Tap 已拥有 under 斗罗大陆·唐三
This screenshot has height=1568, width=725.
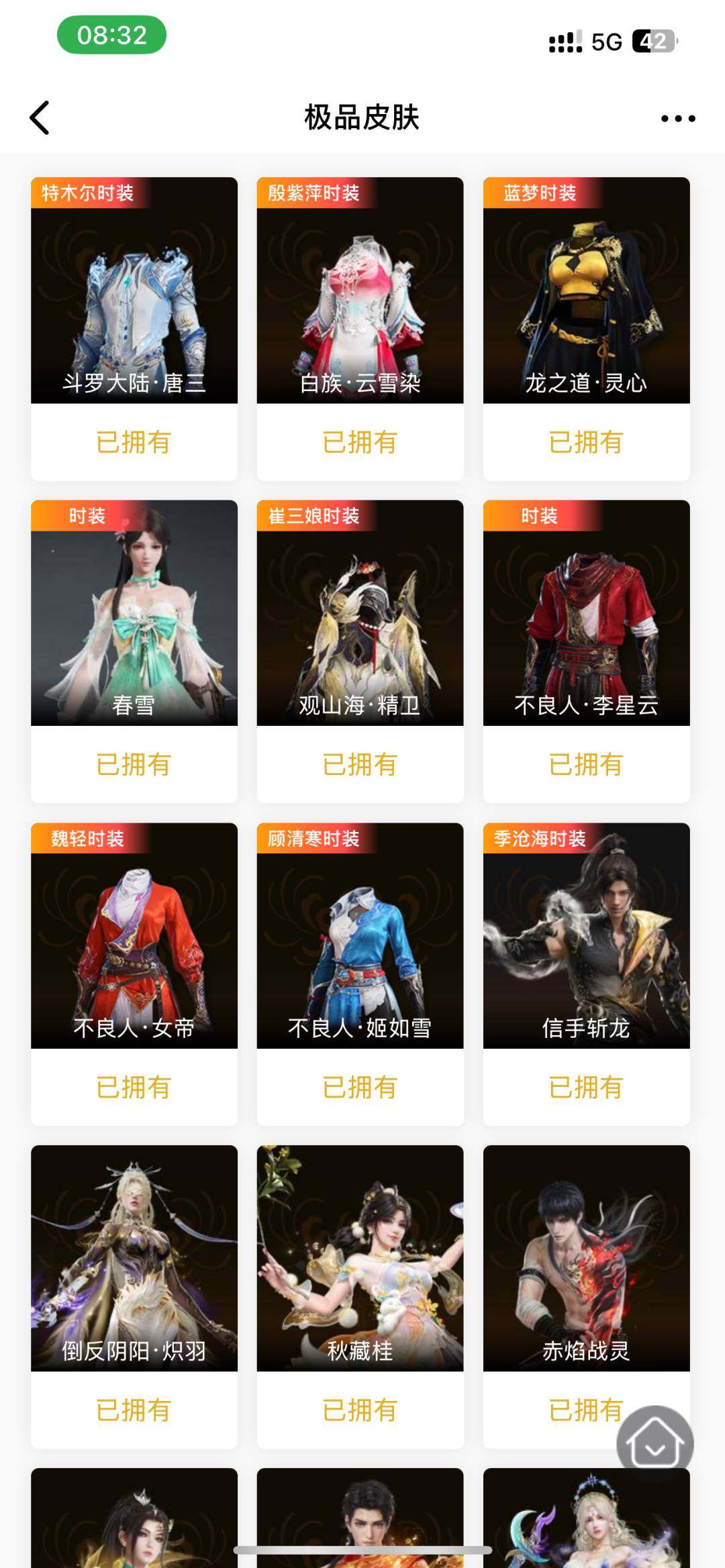[134, 441]
